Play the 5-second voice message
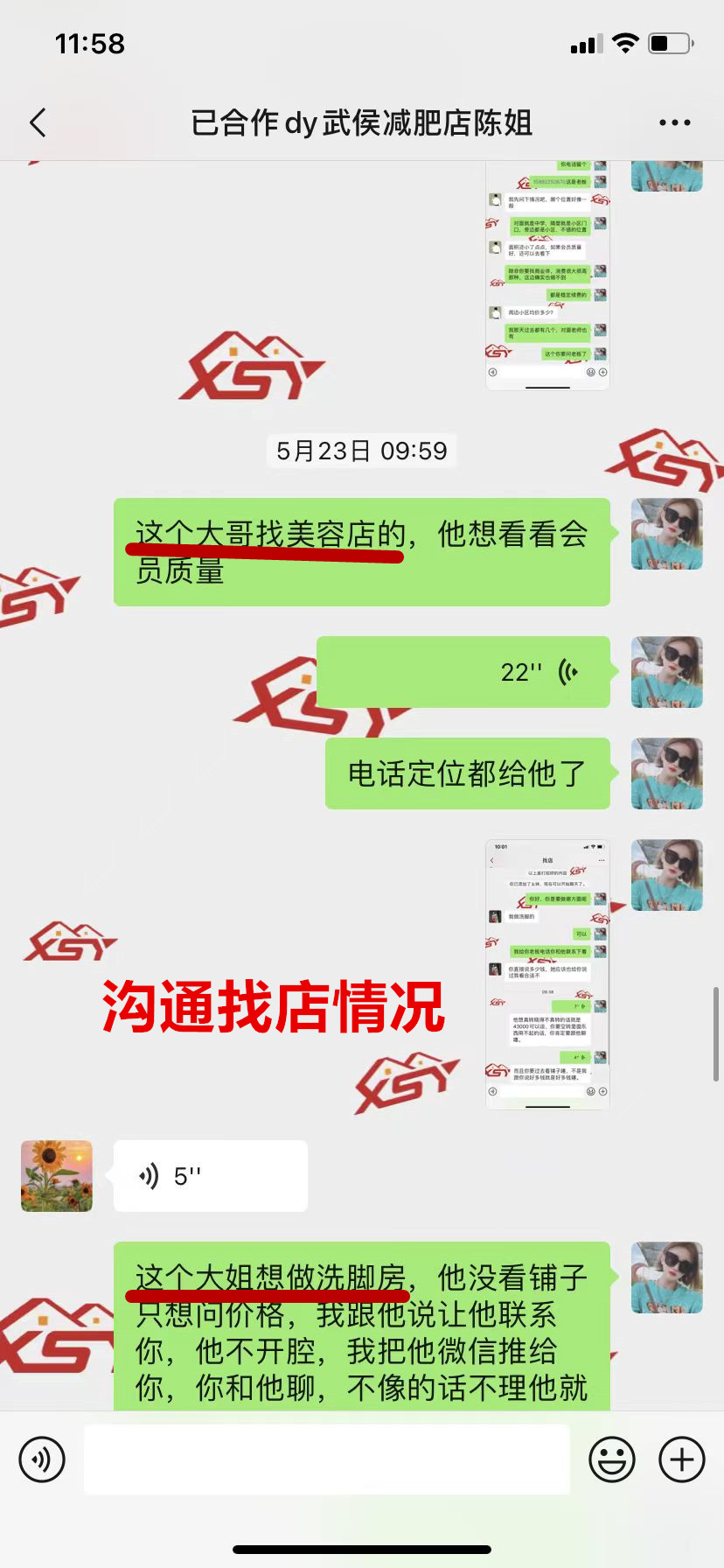724x1568 pixels. 210,1176
